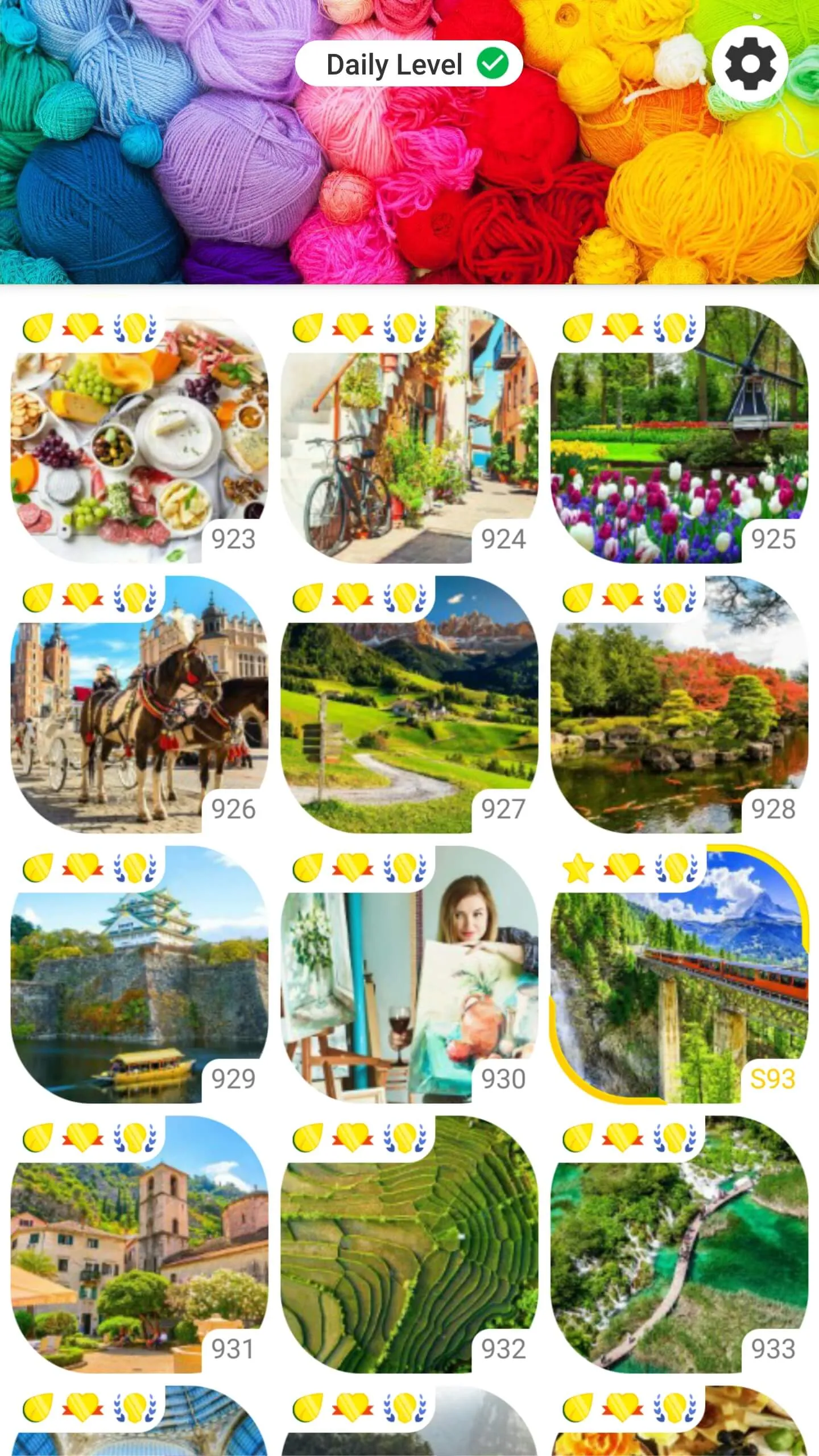
Task: Open the settings gear icon
Action: 750,64
